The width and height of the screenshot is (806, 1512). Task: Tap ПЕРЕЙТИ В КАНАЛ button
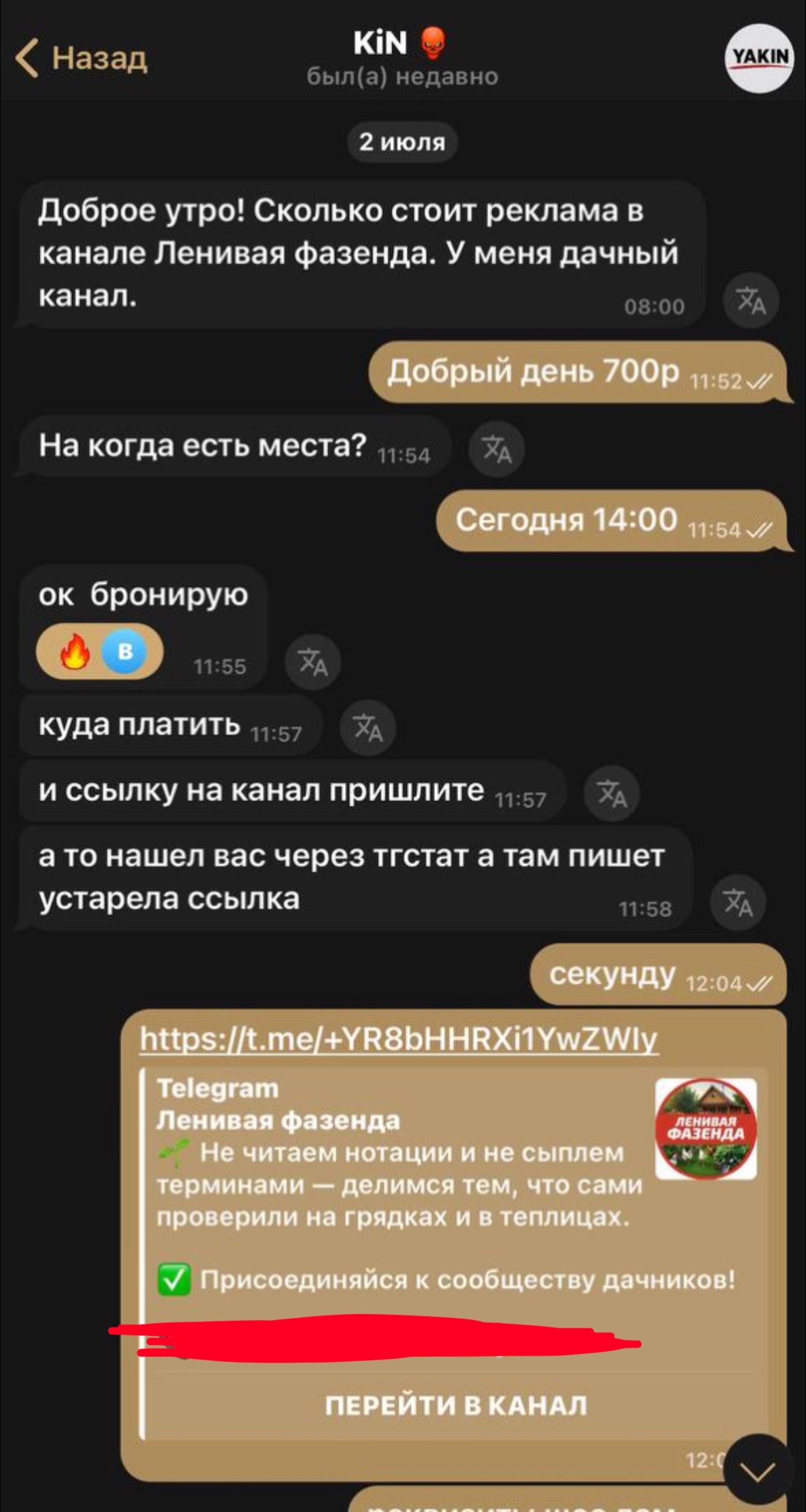coord(455,1406)
